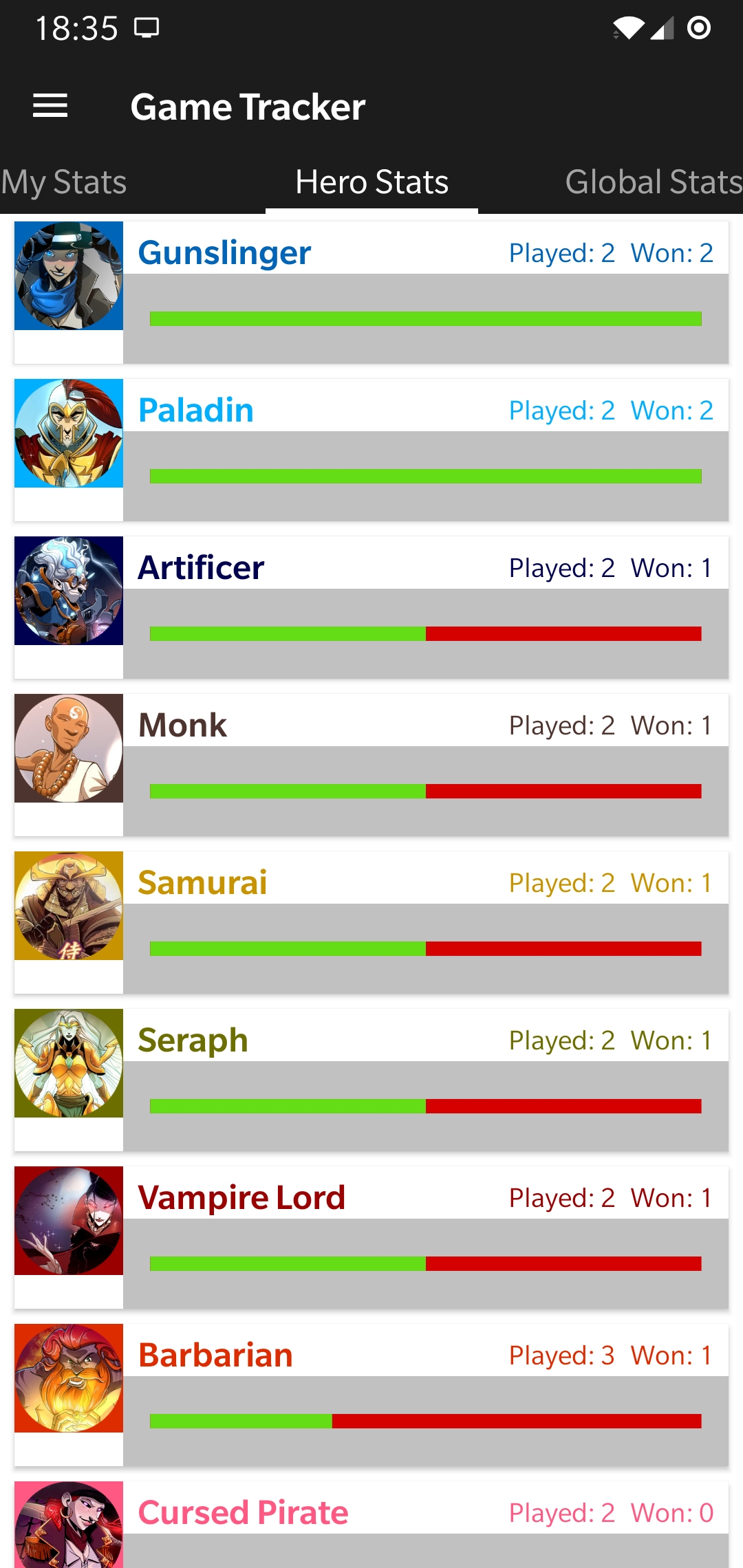743x1568 pixels.
Task: View Samurai hero statistics
Action: (x=371, y=922)
